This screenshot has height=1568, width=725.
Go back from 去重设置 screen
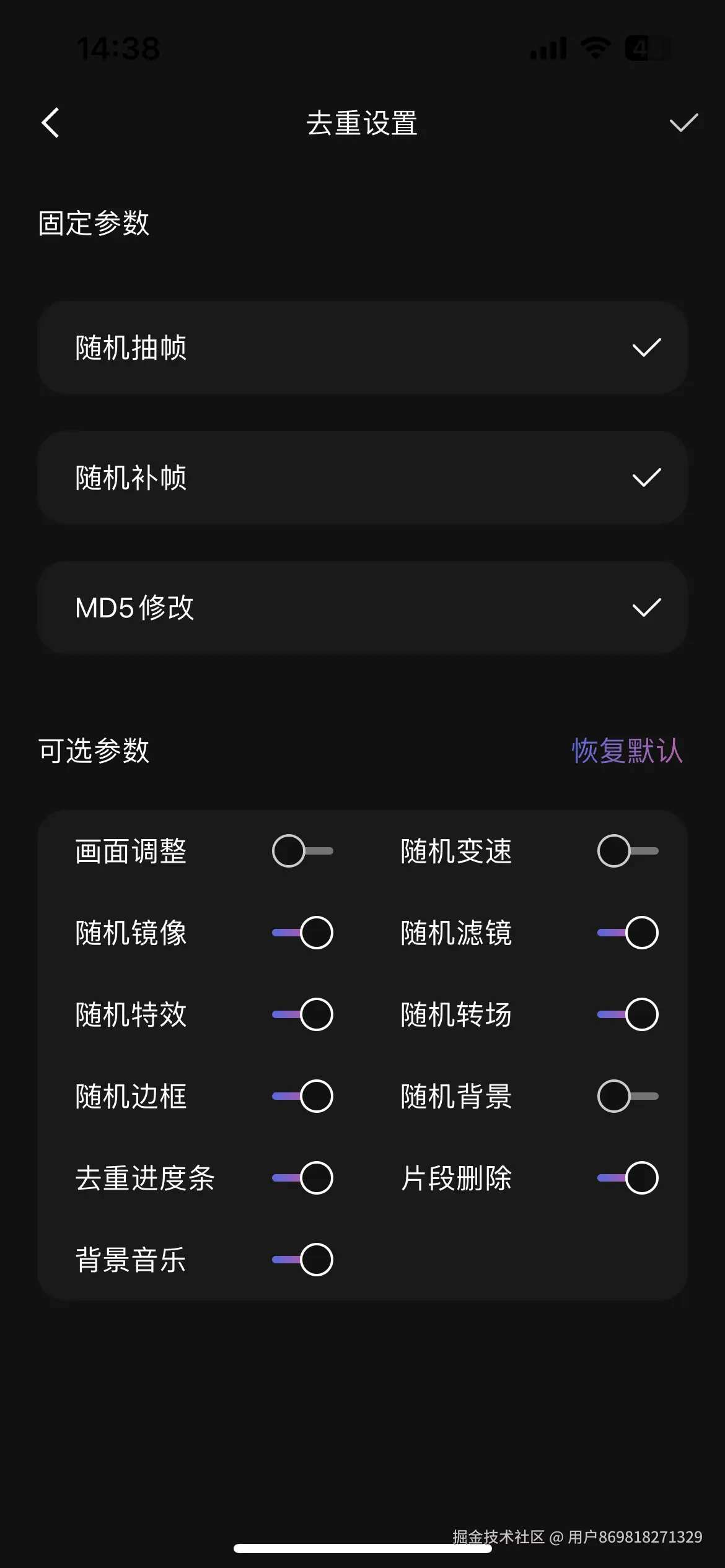click(x=51, y=123)
